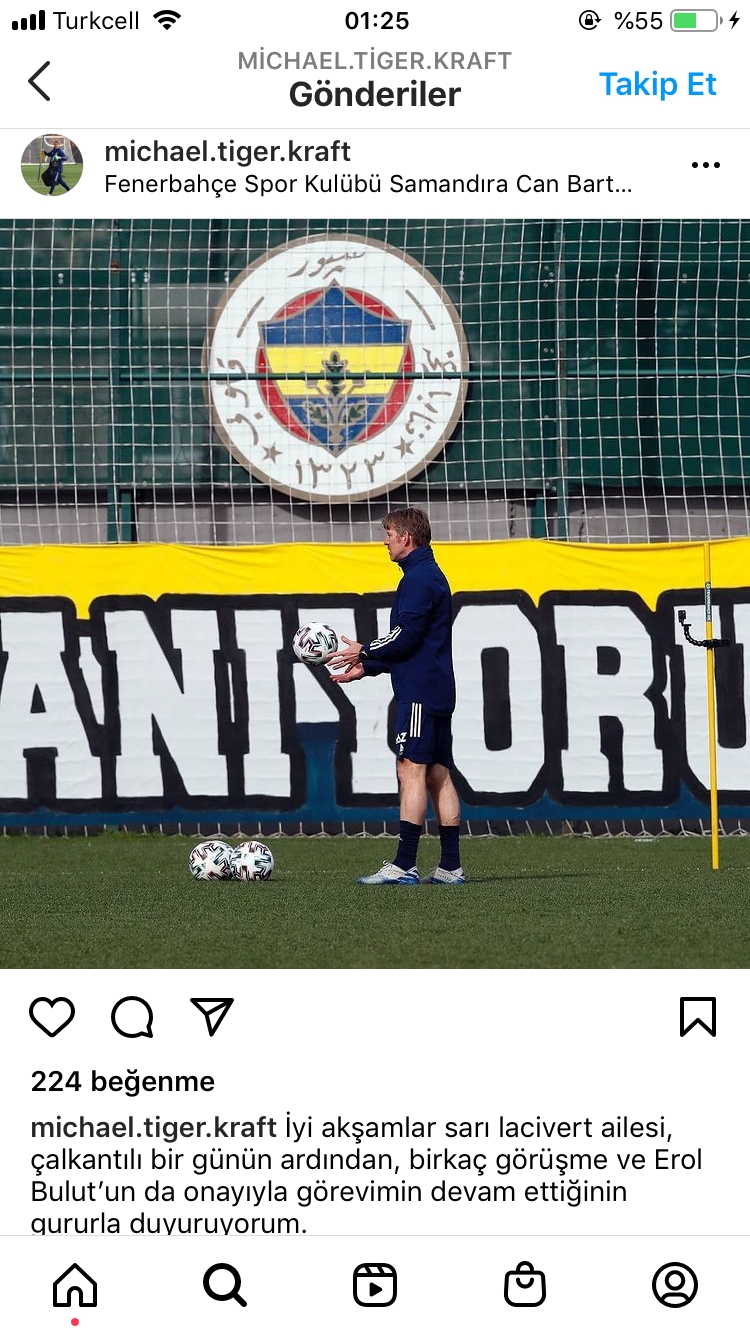Open comments with the speech bubble icon
Image resolution: width=750 pixels, height=1334 pixels.
point(132,1017)
